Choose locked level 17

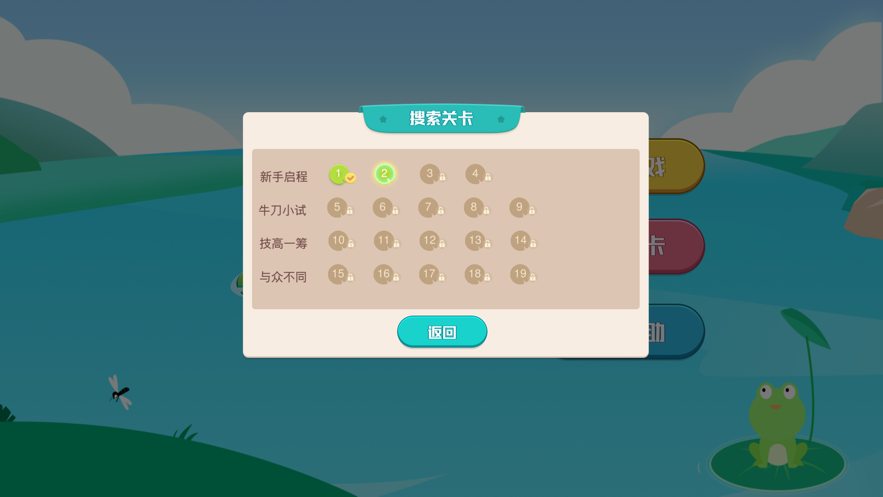point(430,273)
